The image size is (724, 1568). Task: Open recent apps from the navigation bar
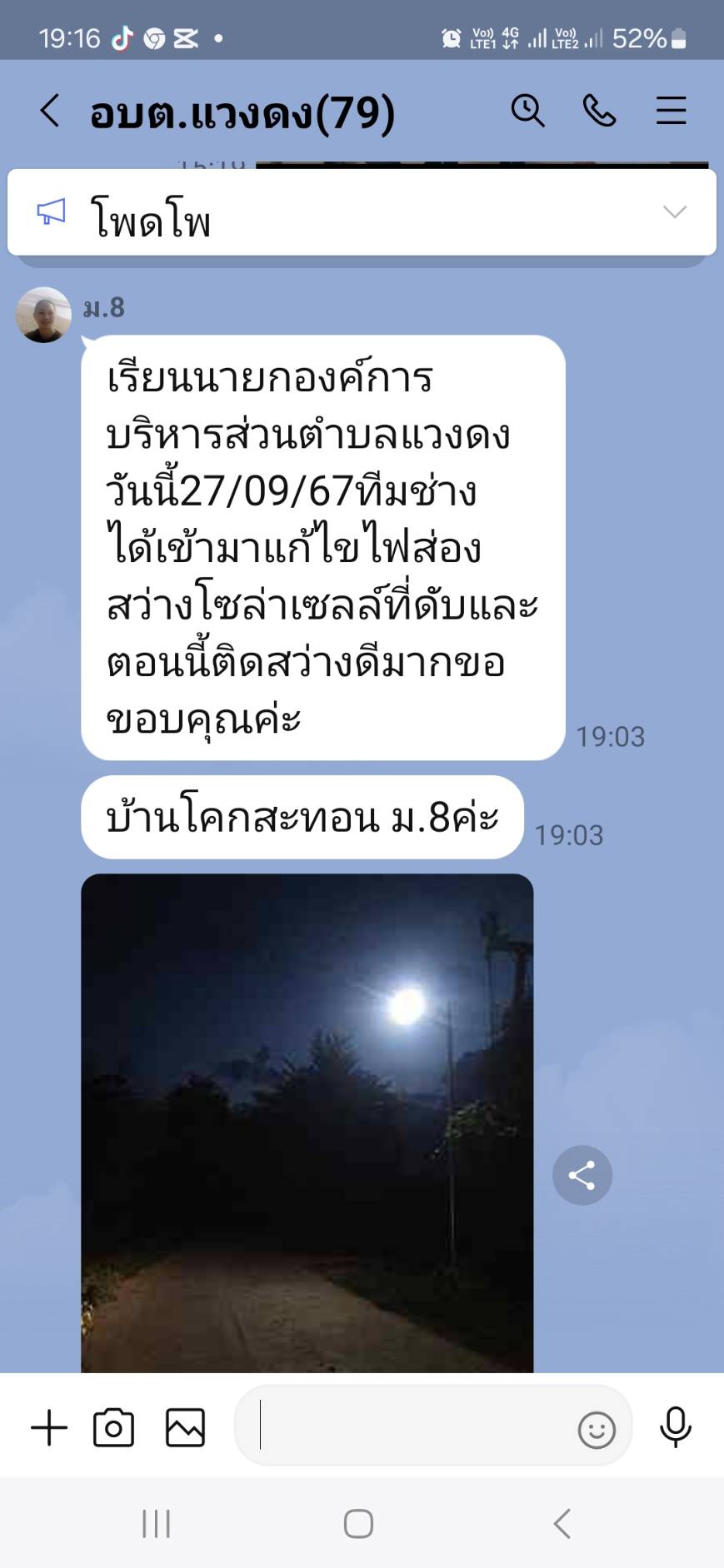click(x=156, y=1524)
